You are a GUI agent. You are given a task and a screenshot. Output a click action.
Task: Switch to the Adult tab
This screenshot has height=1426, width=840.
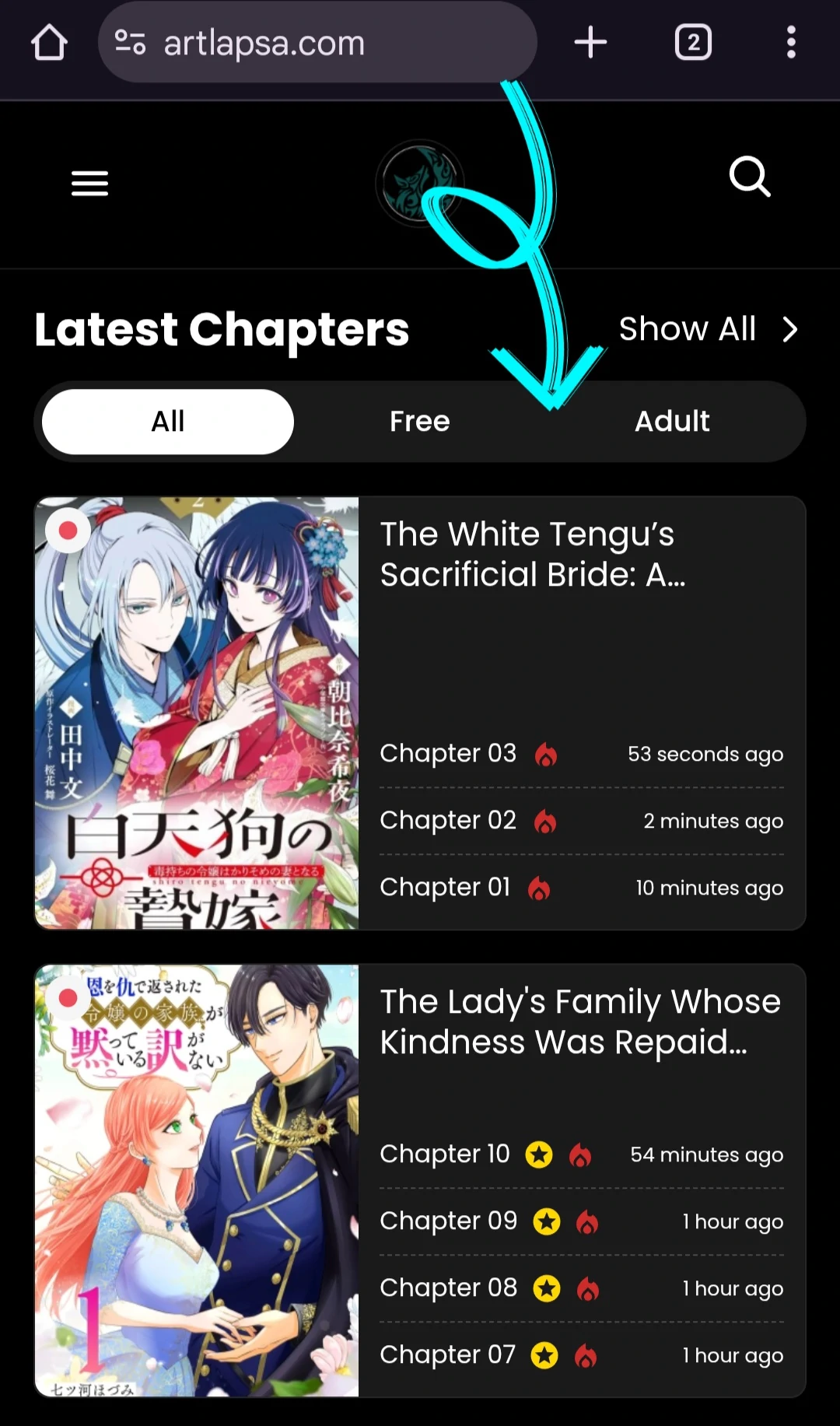click(x=672, y=422)
